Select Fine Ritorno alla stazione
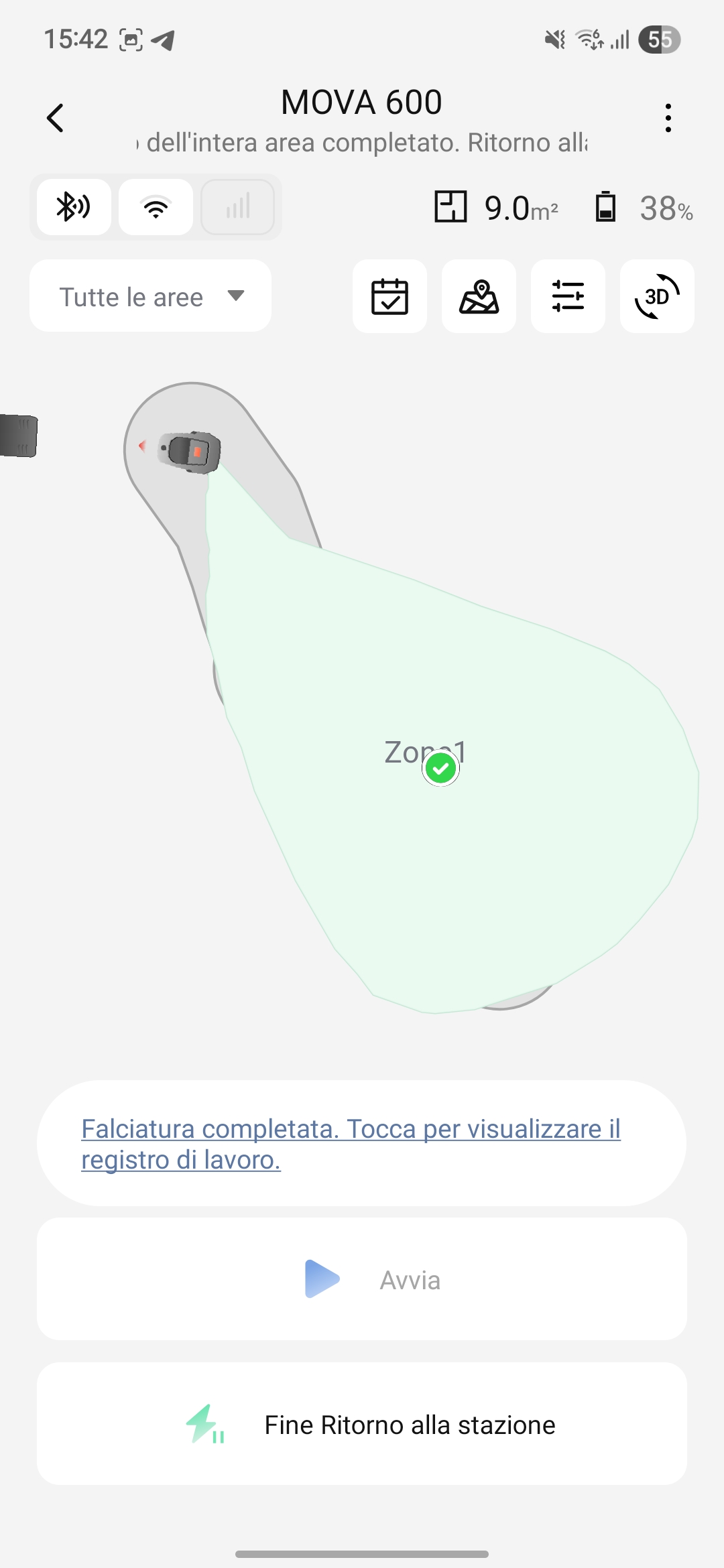724x1568 pixels. [362, 1425]
